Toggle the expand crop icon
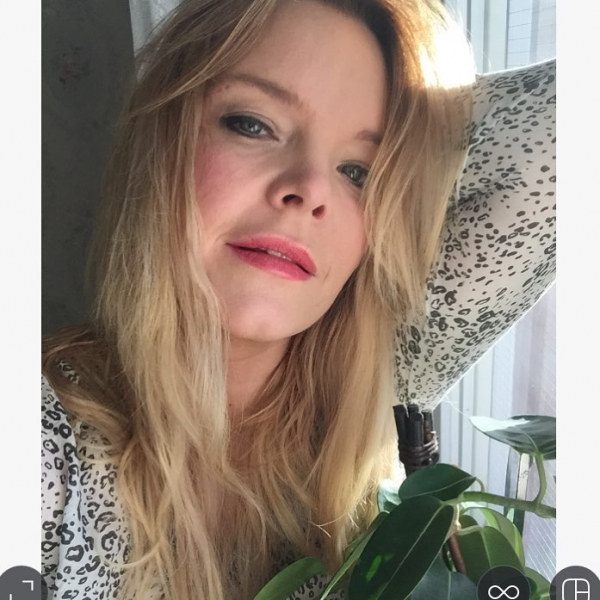This screenshot has height=600, width=600. tap(21, 588)
